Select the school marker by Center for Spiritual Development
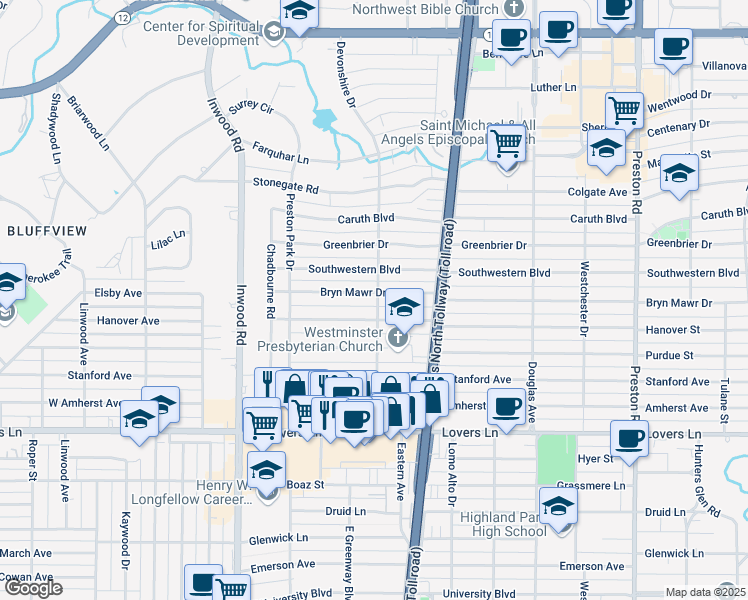The height and width of the screenshot is (600, 748). pos(298,12)
